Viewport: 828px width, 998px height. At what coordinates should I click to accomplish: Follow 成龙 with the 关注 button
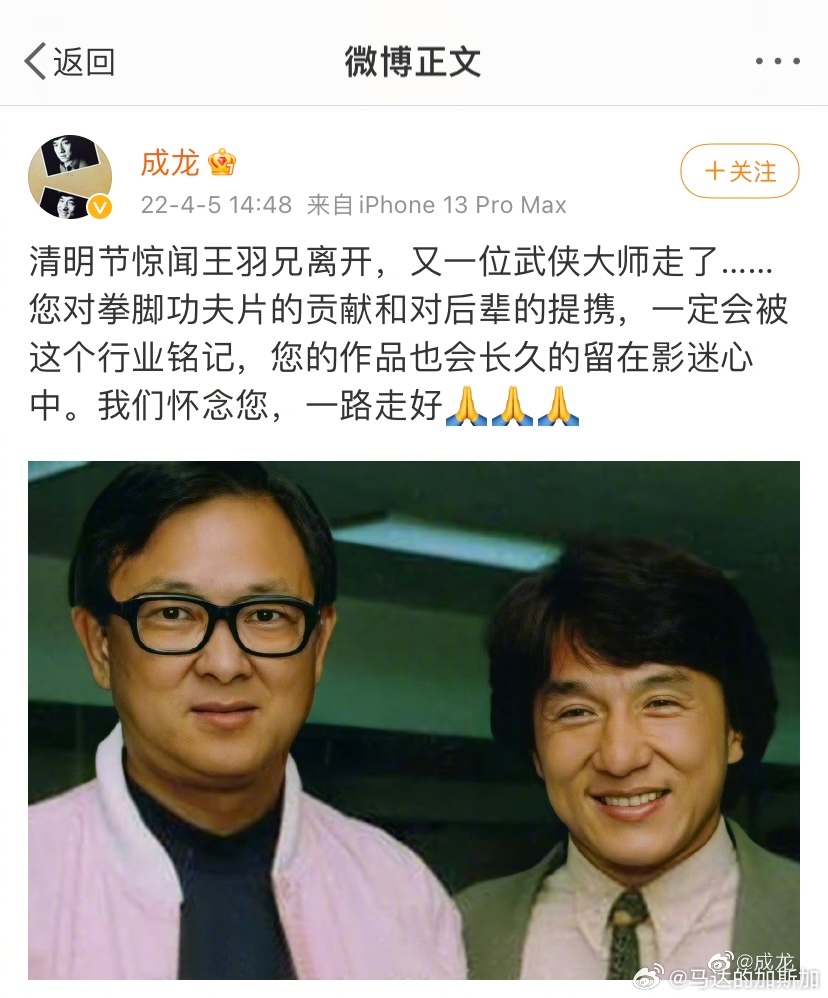pos(740,172)
